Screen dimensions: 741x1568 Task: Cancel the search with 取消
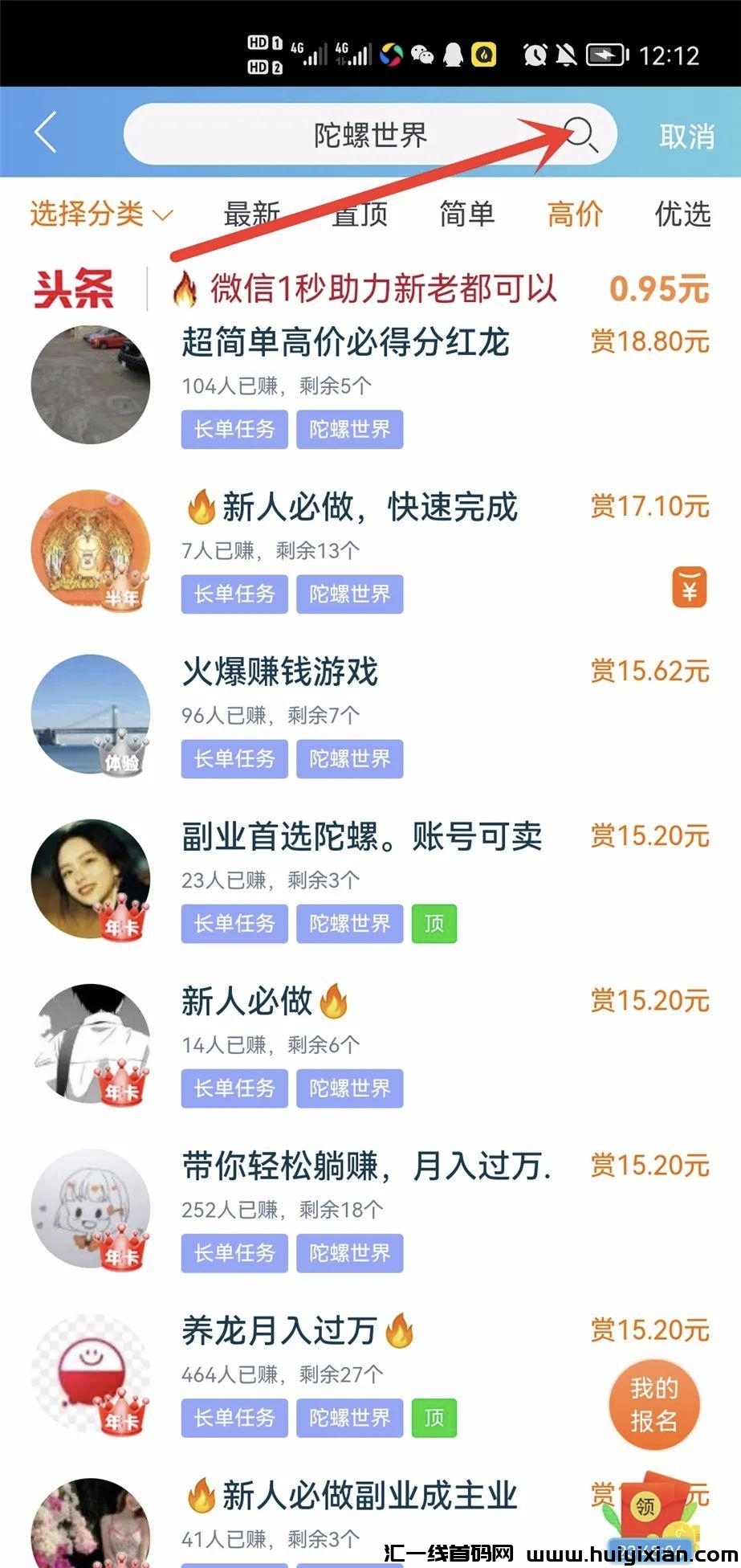click(x=686, y=136)
